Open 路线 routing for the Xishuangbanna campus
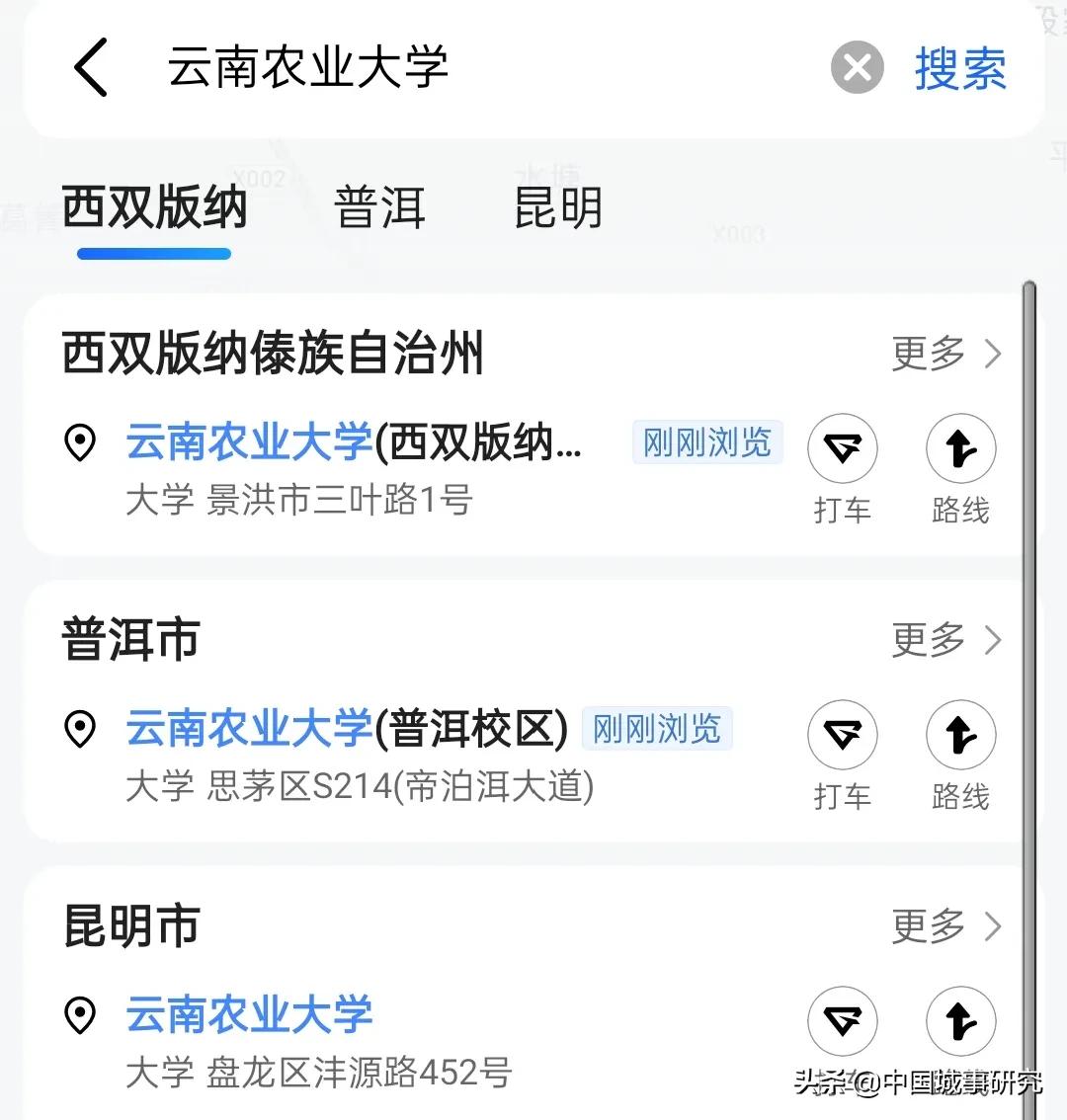This screenshot has height=1120, width=1067. [x=959, y=447]
